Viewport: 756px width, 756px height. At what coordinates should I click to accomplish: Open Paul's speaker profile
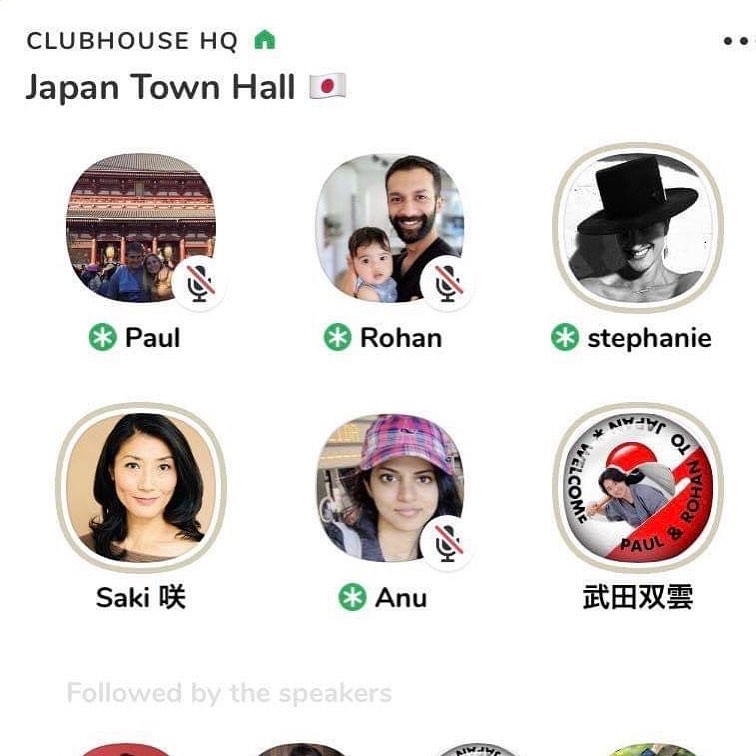pos(141,229)
